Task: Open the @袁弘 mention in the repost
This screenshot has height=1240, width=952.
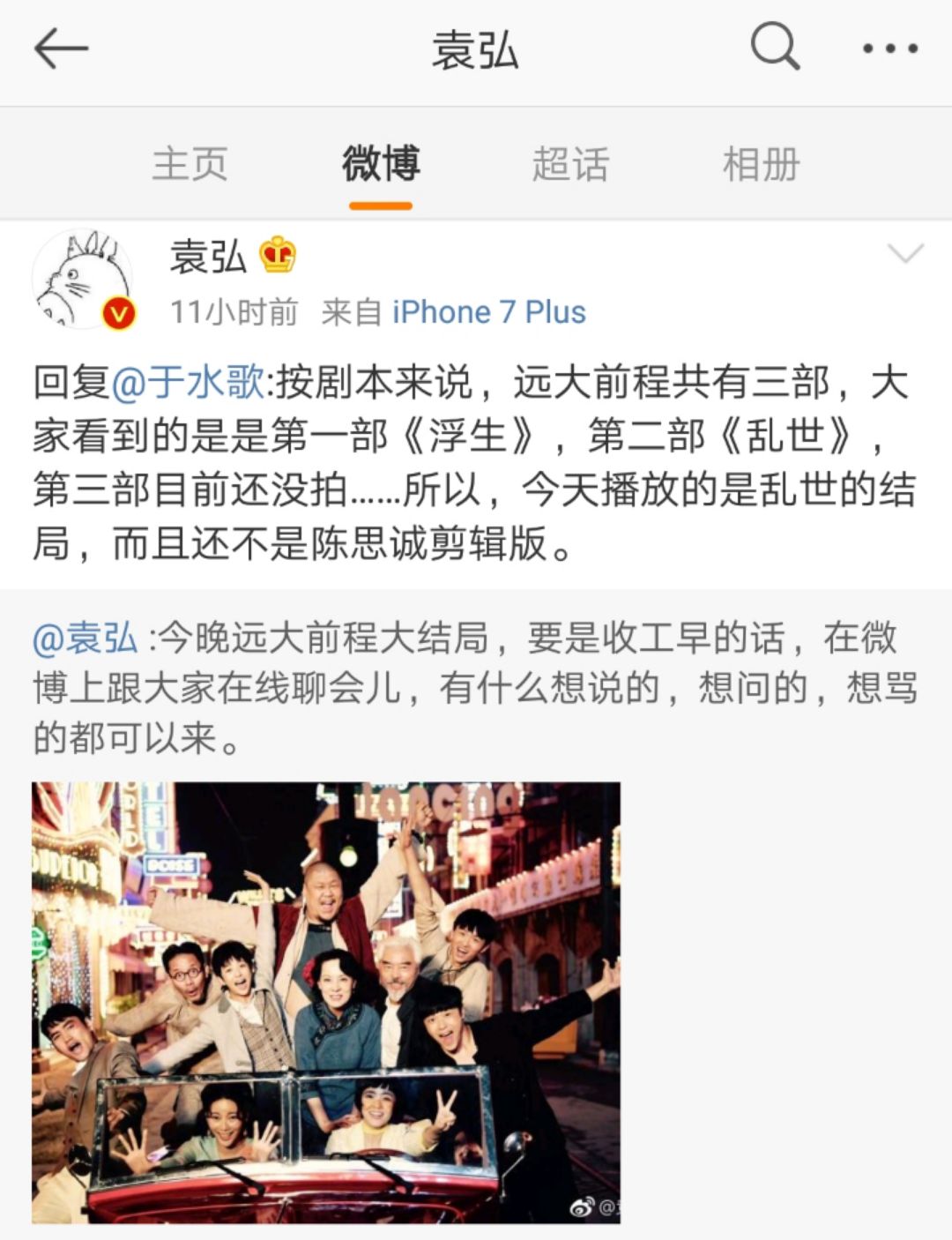Action: (x=86, y=638)
